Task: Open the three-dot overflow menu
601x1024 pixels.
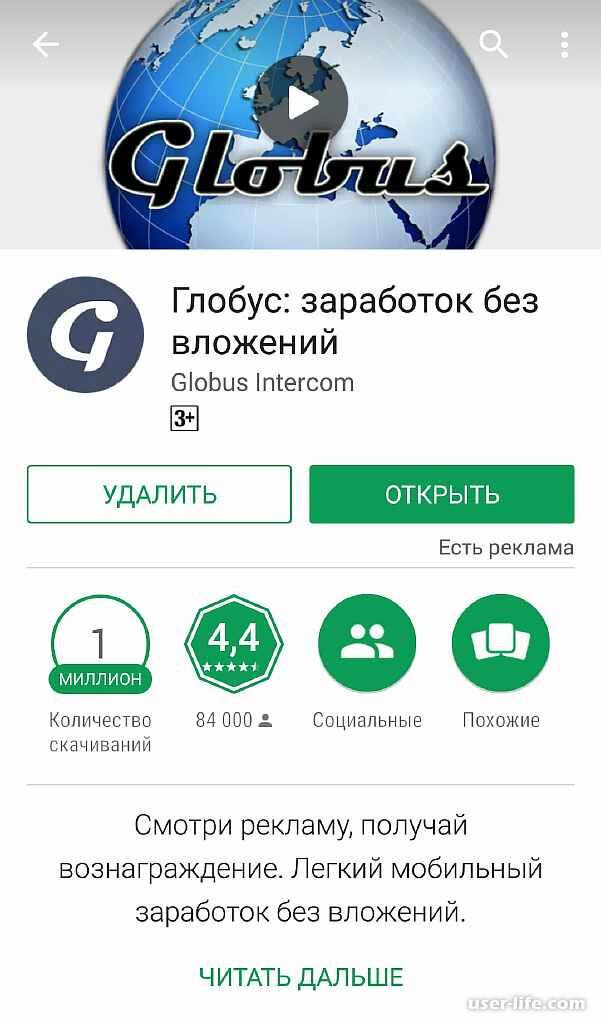Action: [564, 44]
